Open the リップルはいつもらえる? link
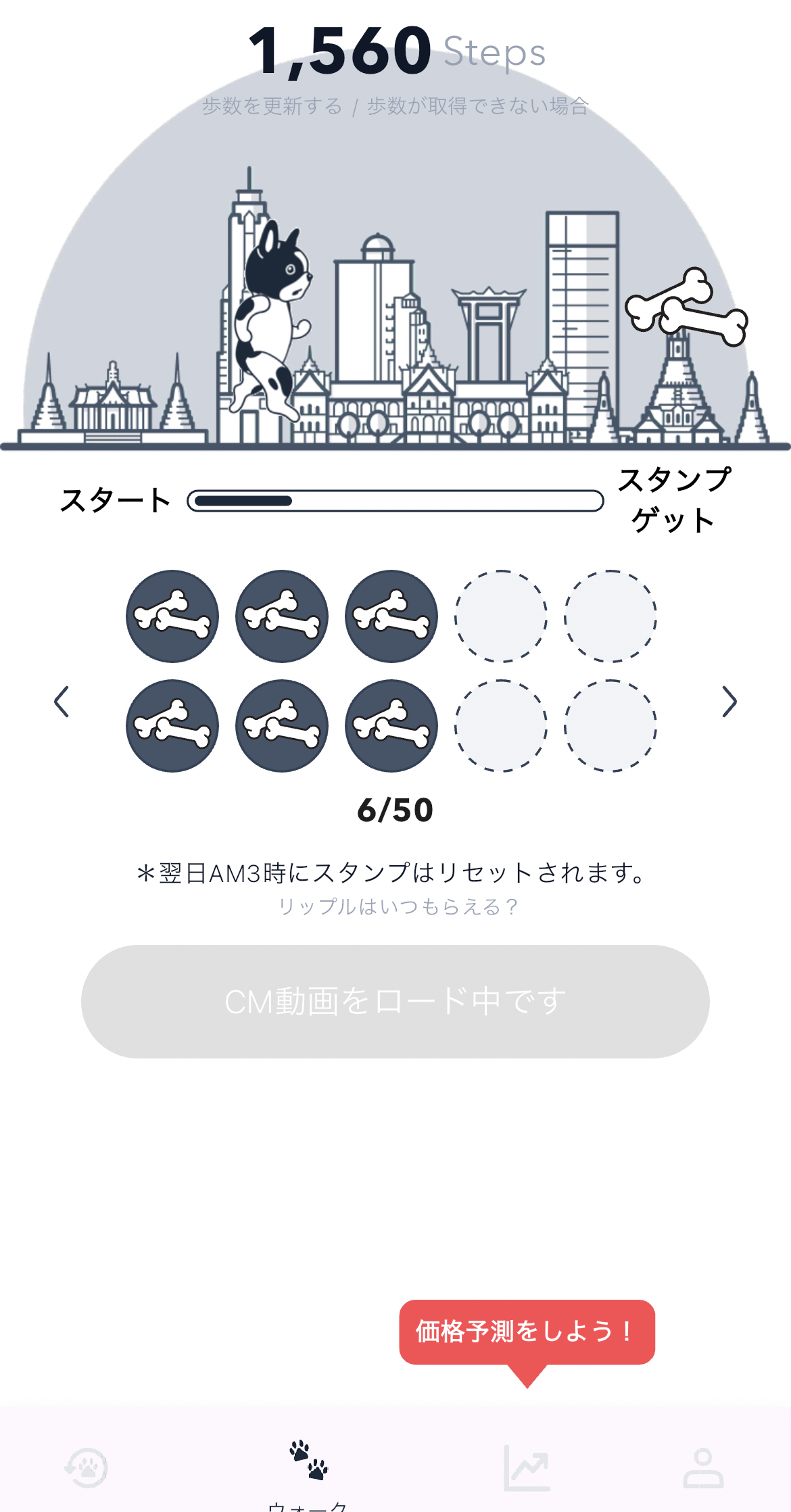Image resolution: width=791 pixels, height=1512 pixels. [398, 906]
